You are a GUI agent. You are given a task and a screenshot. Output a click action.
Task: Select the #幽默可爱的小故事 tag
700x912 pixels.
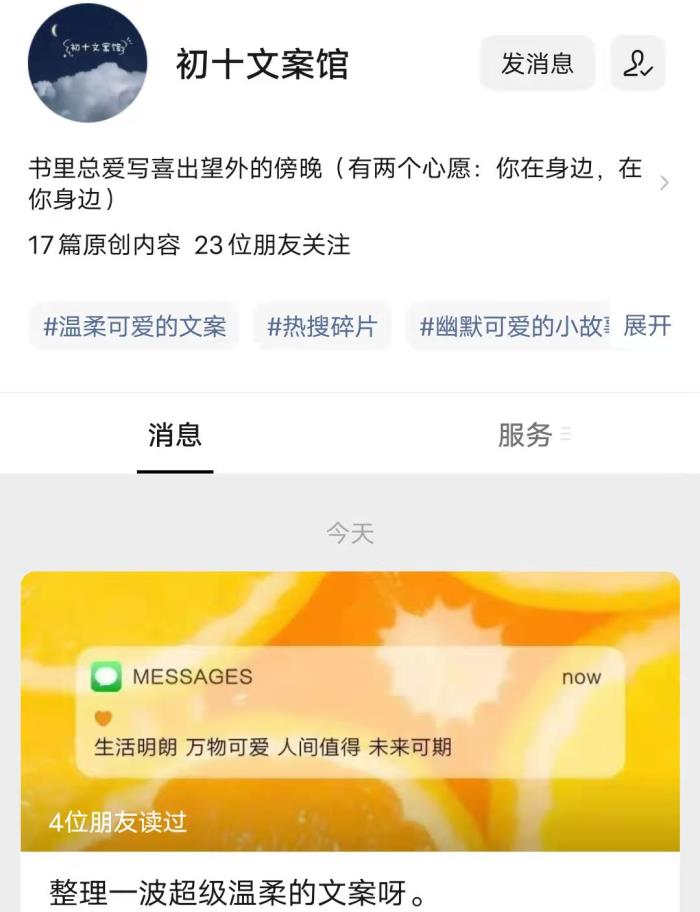pos(510,326)
